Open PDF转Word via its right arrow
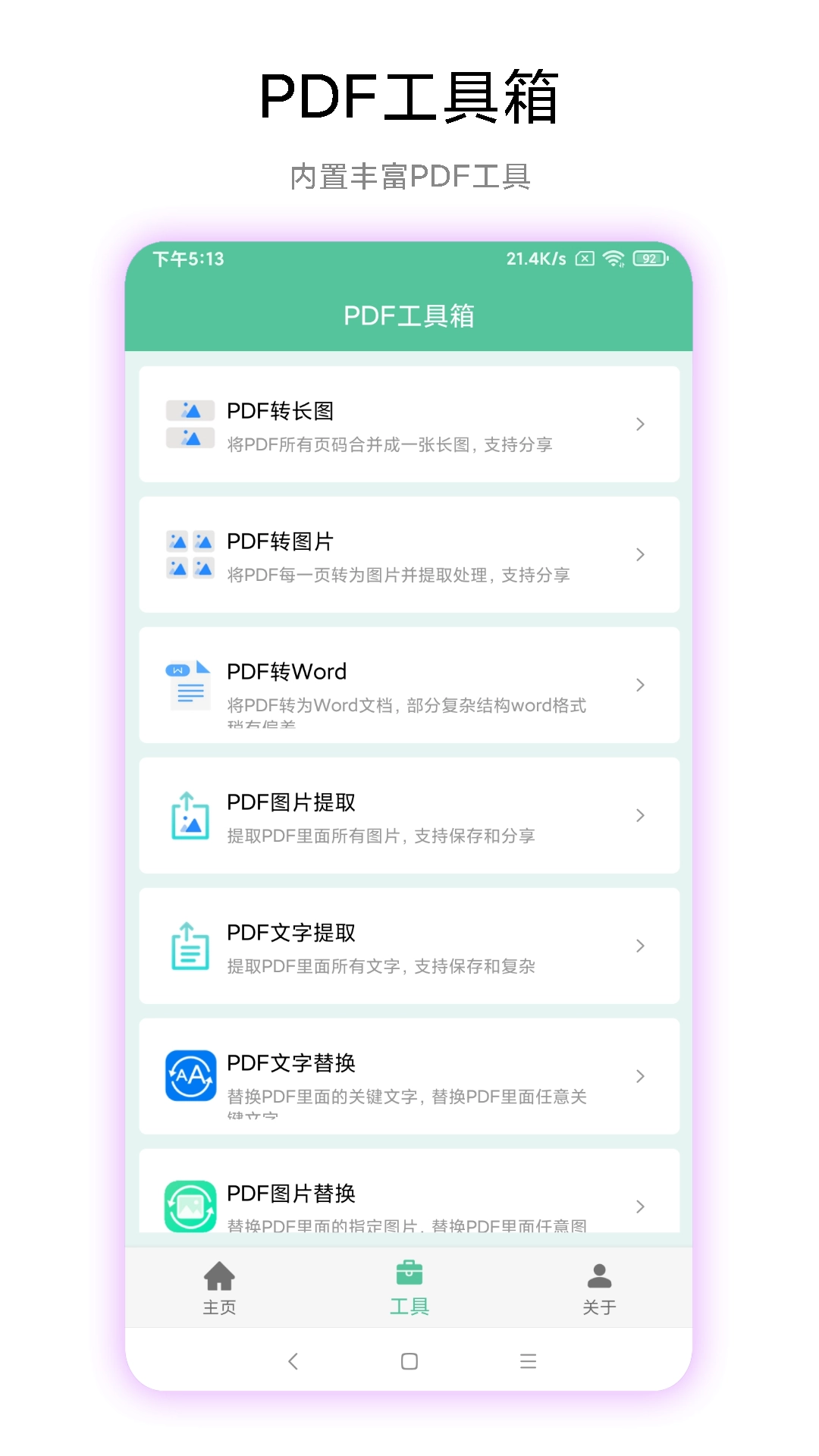 [x=641, y=684]
